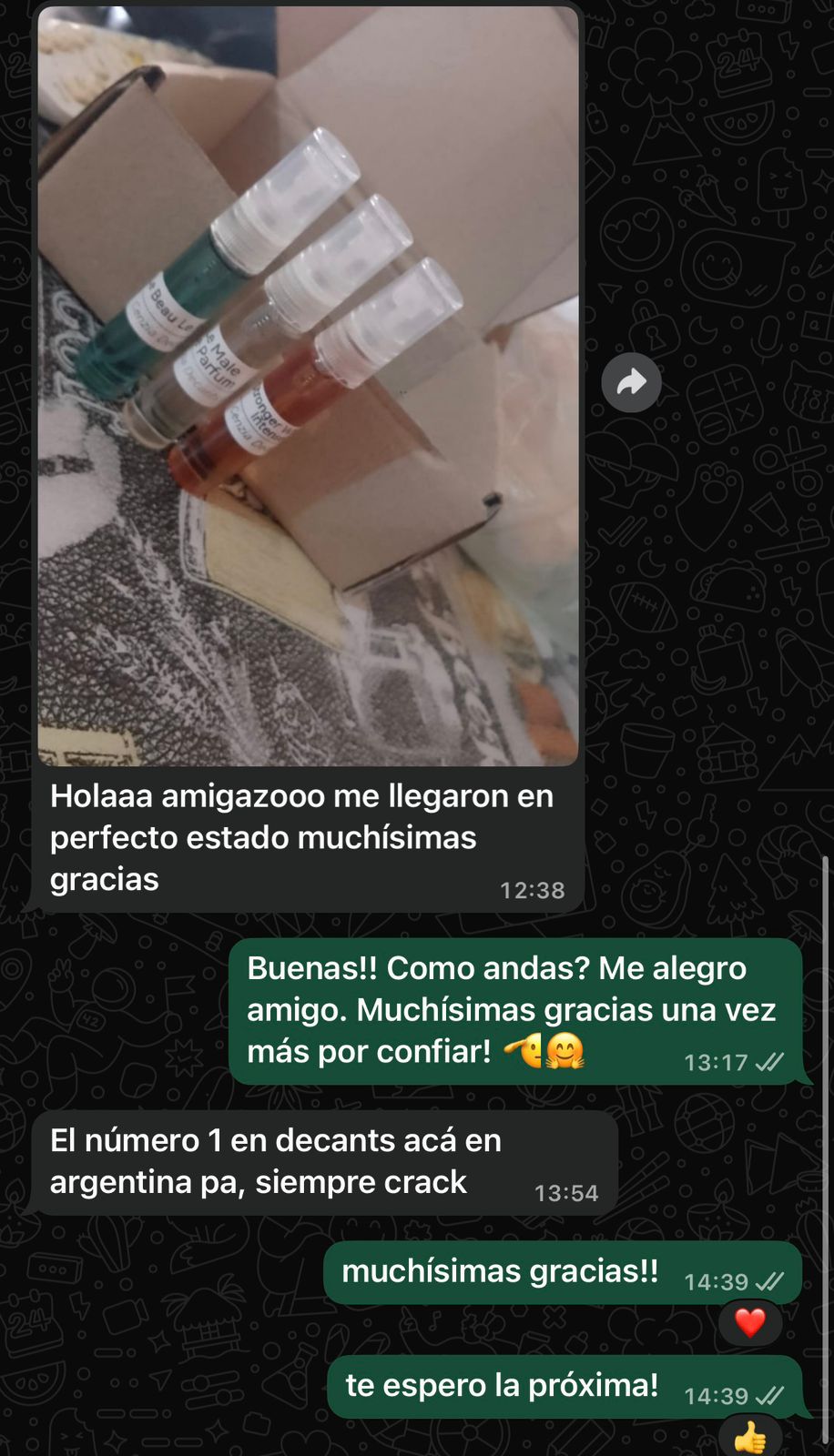This screenshot has width=834, height=1456.
Task: Select the 'te espero la próxima!' message
Action: (499, 1385)
